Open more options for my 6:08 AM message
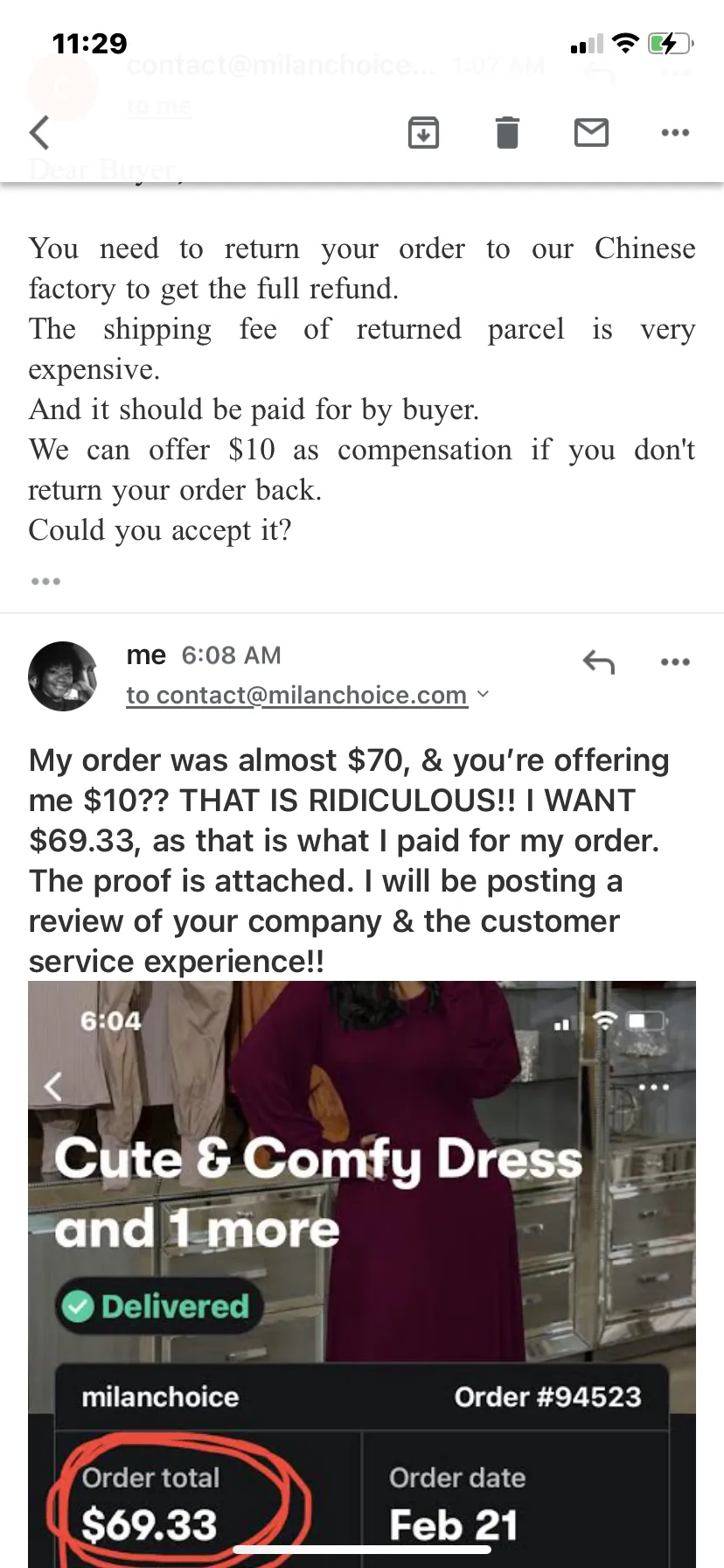 (x=675, y=662)
